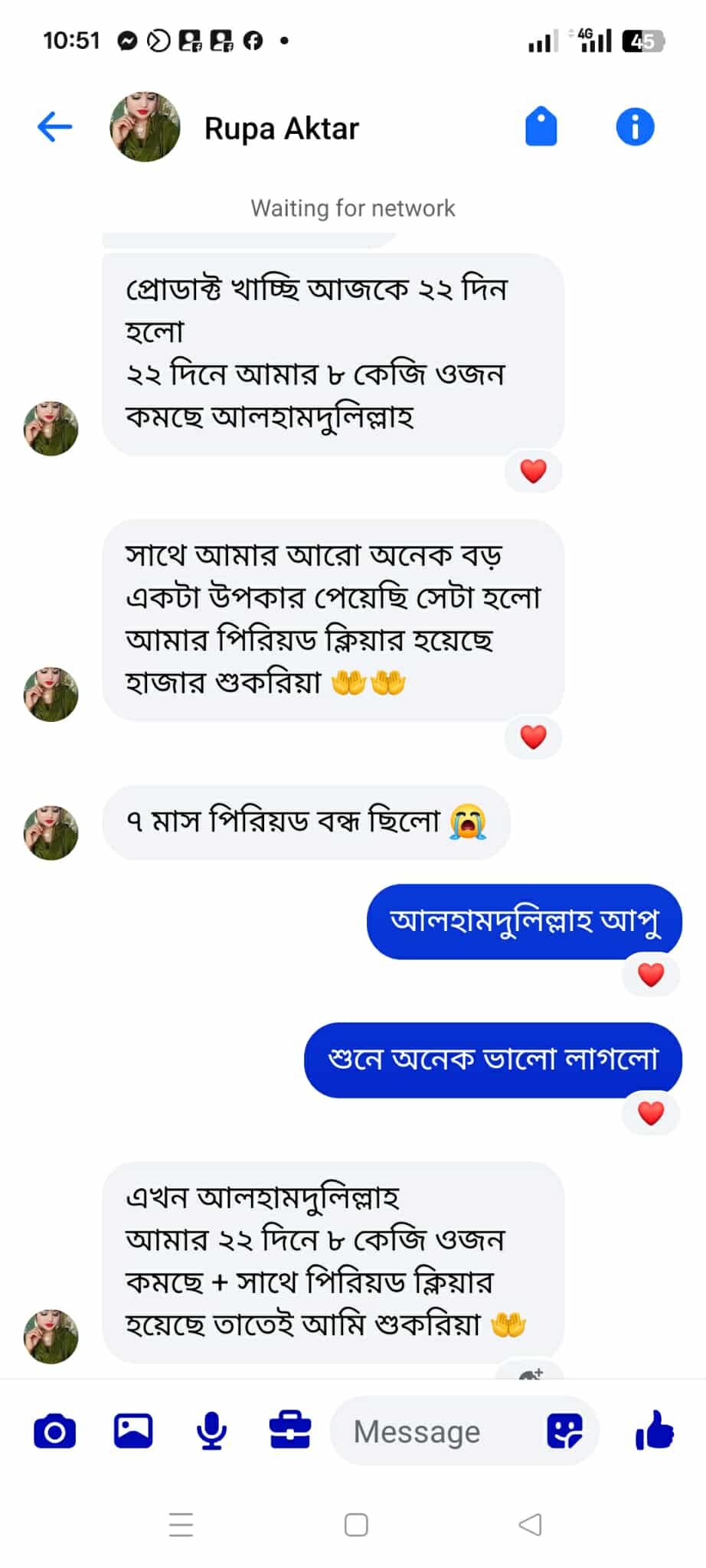Tap the heart reaction on the weight loss message
Screen dimensions: 706x1568
(x=533, y=472)
